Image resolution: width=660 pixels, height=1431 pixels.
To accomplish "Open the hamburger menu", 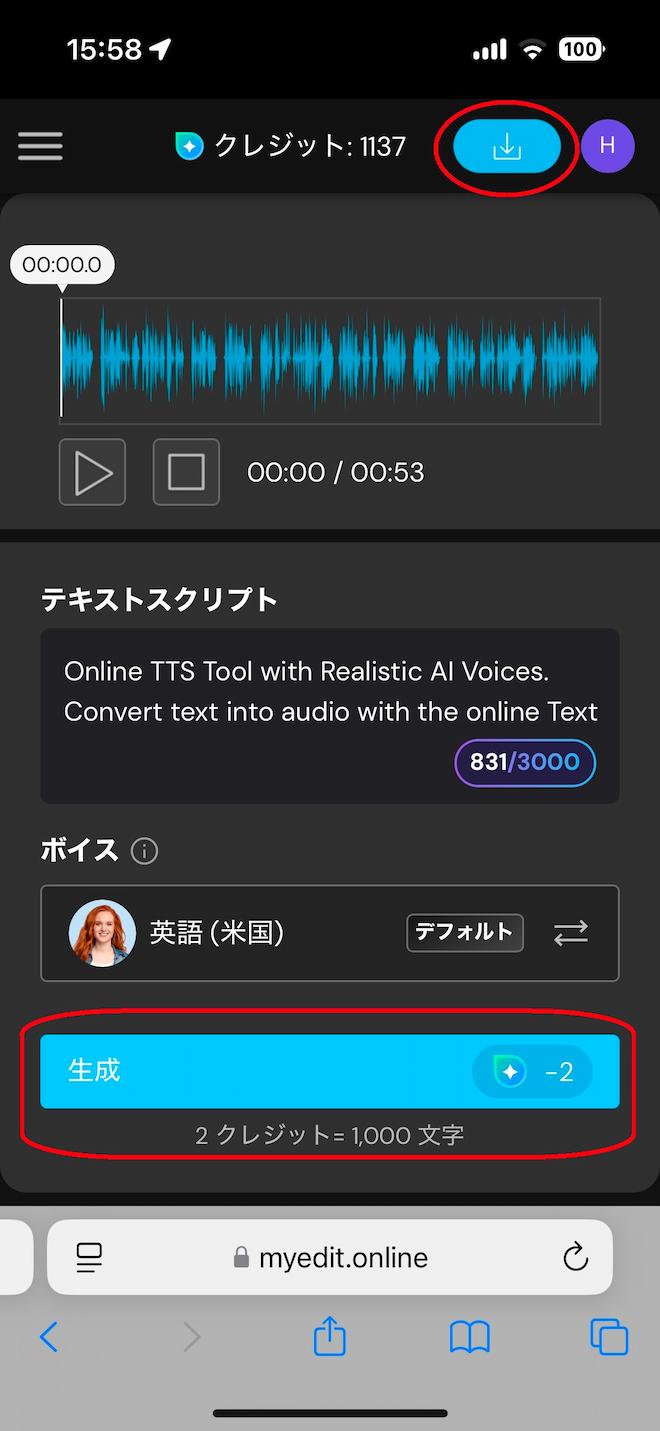I will click(40, 146).
